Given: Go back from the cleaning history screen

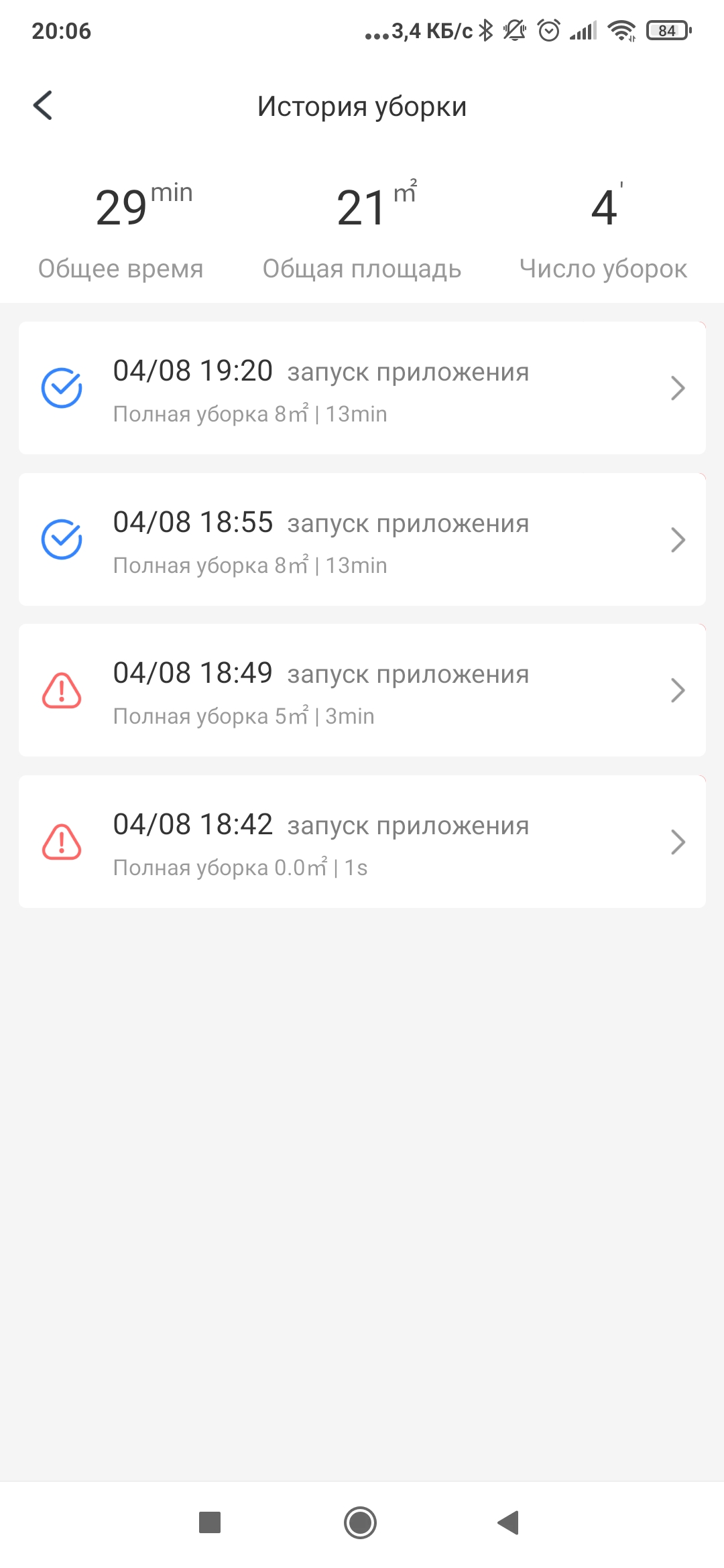Looking at the screenshot, I should [x=43, y=106].
